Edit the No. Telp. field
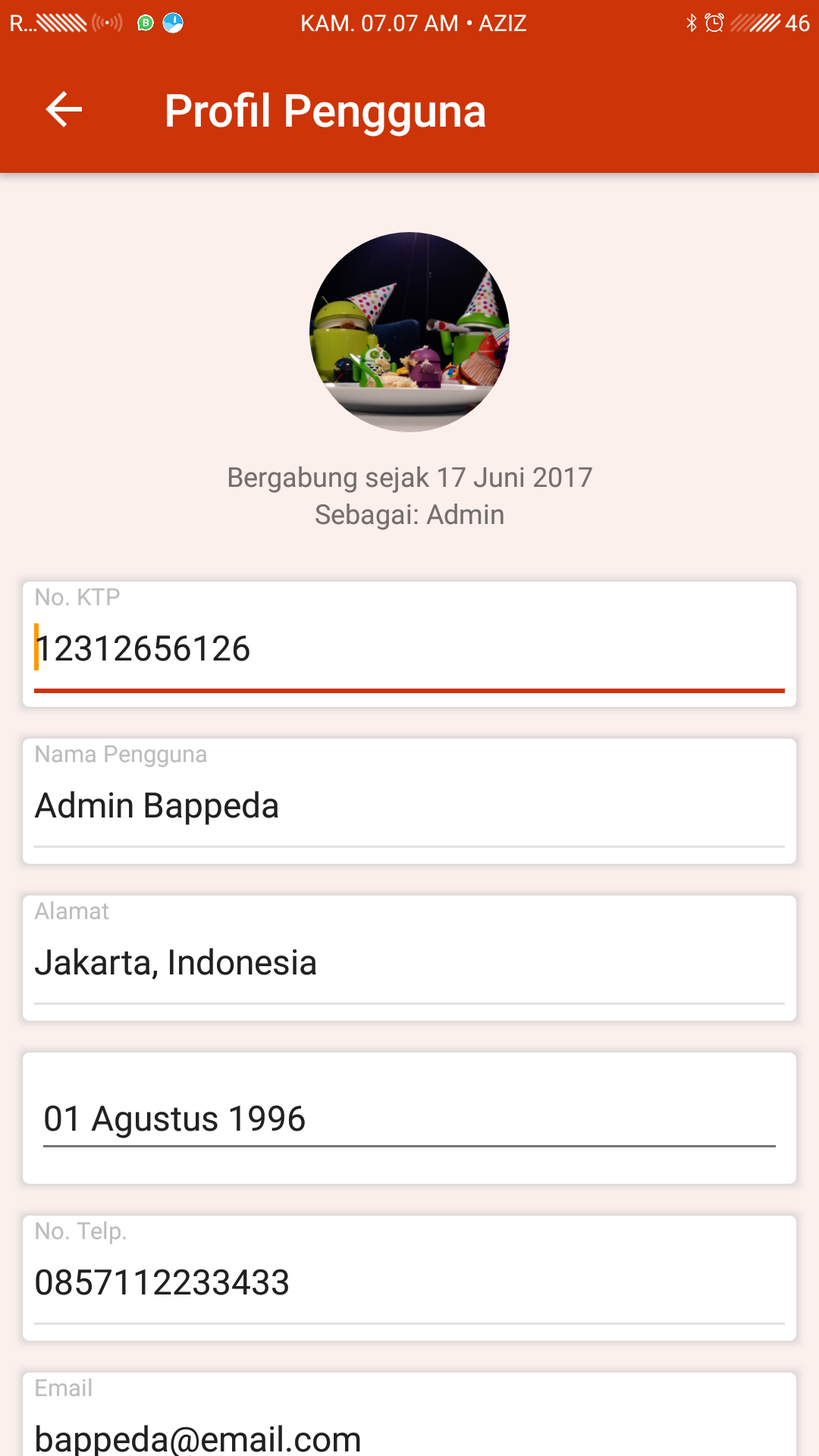The width and height of the screenshot is (819, 1456). (x=409, y=1283)
